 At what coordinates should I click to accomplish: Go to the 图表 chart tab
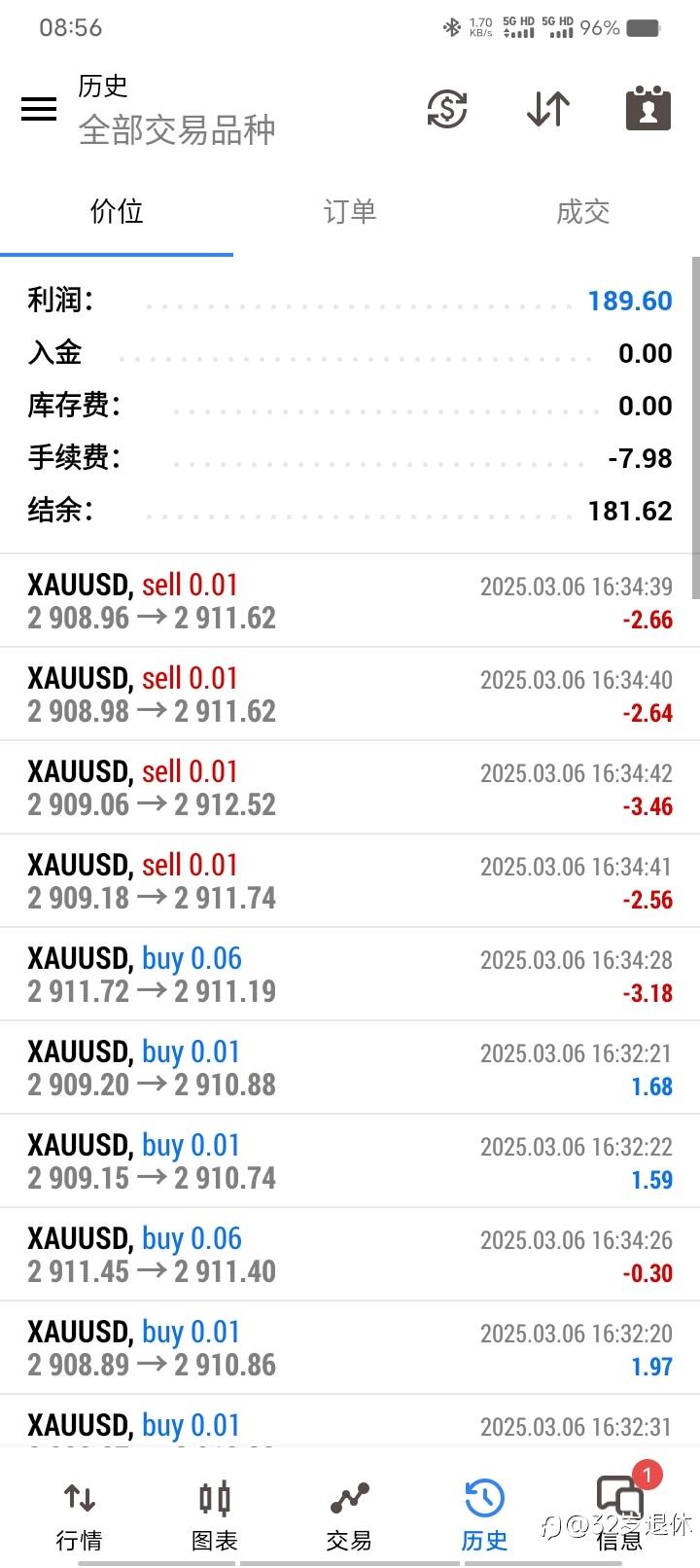pyautogui.click(x=214, y=1515)
